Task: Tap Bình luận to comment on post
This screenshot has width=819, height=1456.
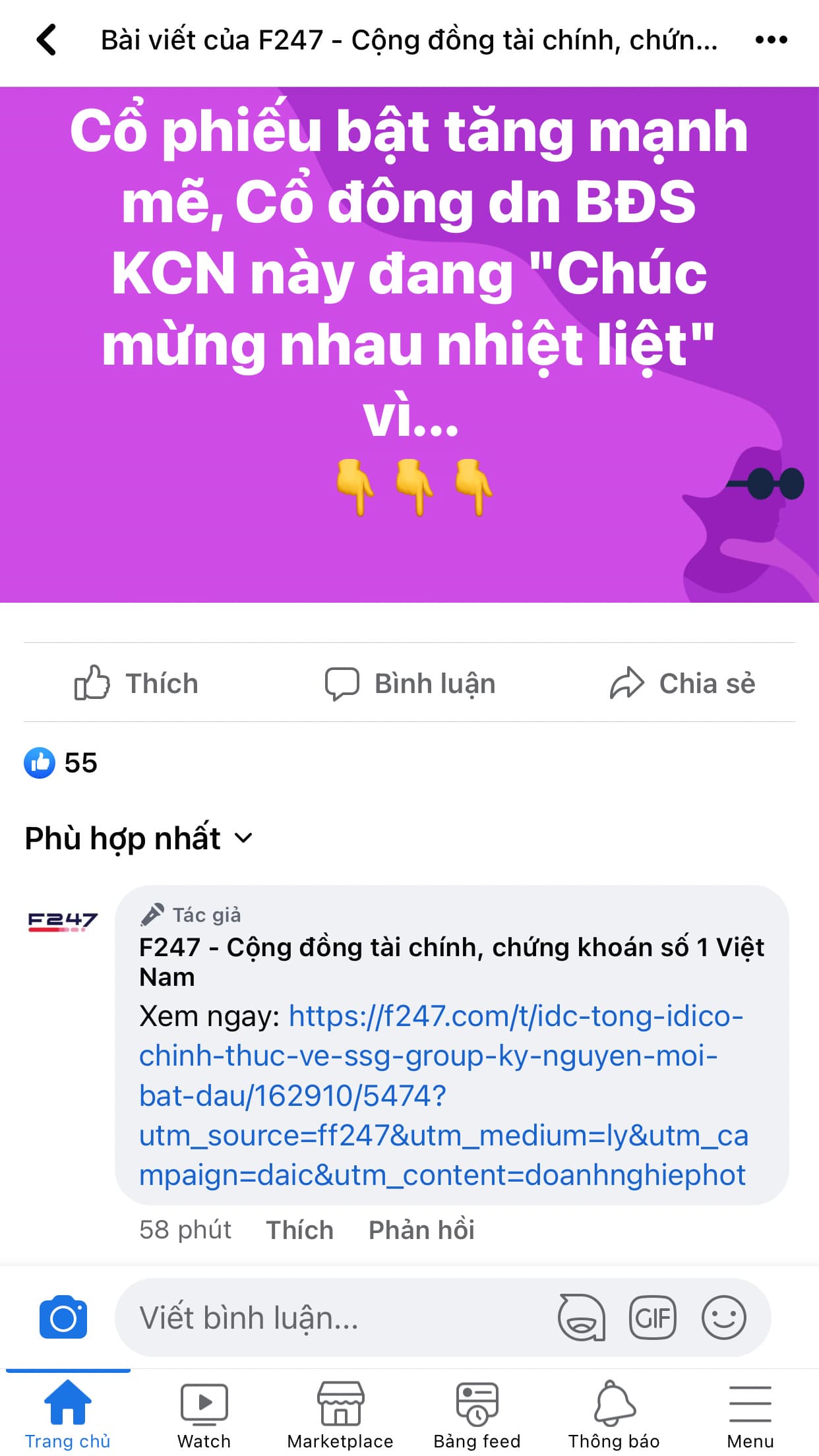Action: tap(409, 683)
